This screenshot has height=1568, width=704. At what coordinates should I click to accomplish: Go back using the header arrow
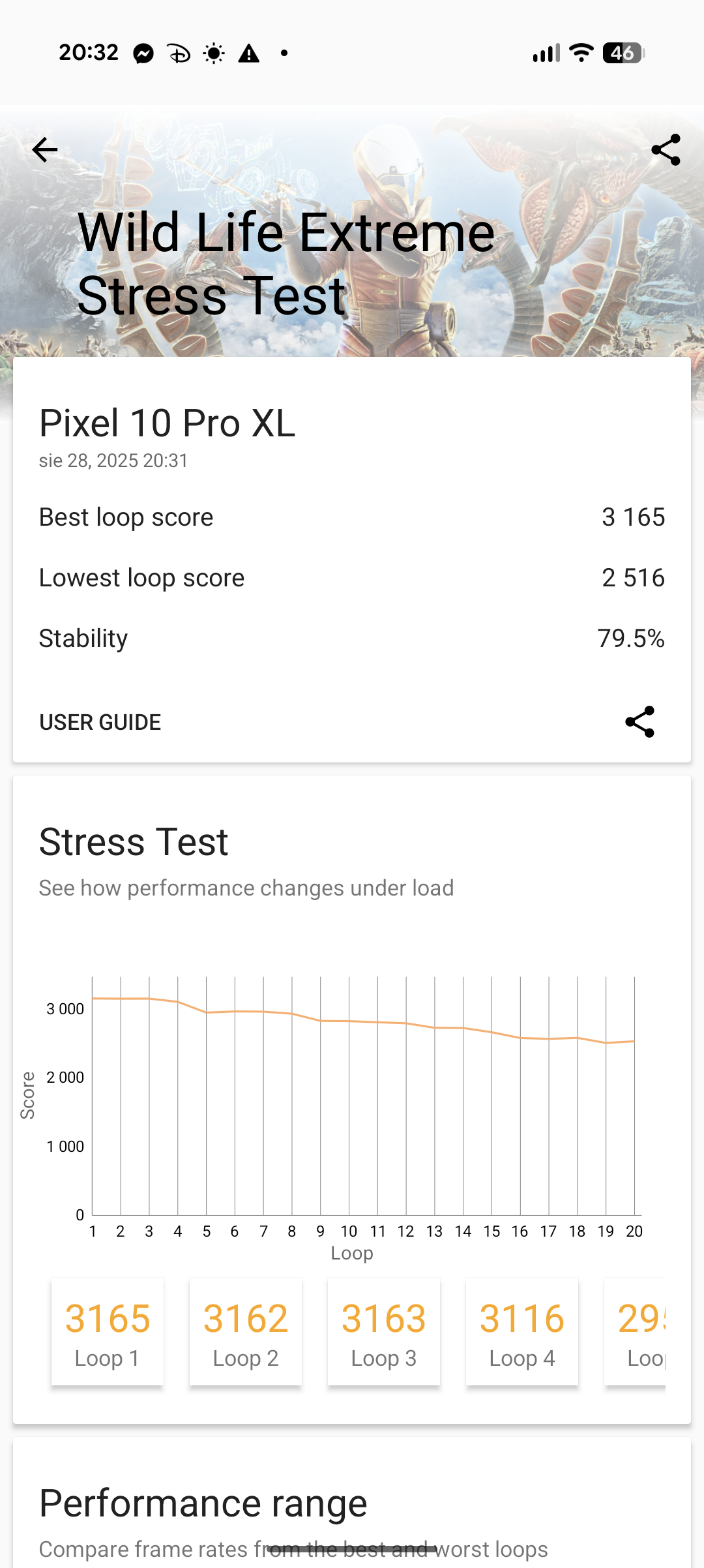[x=45, y=150]
